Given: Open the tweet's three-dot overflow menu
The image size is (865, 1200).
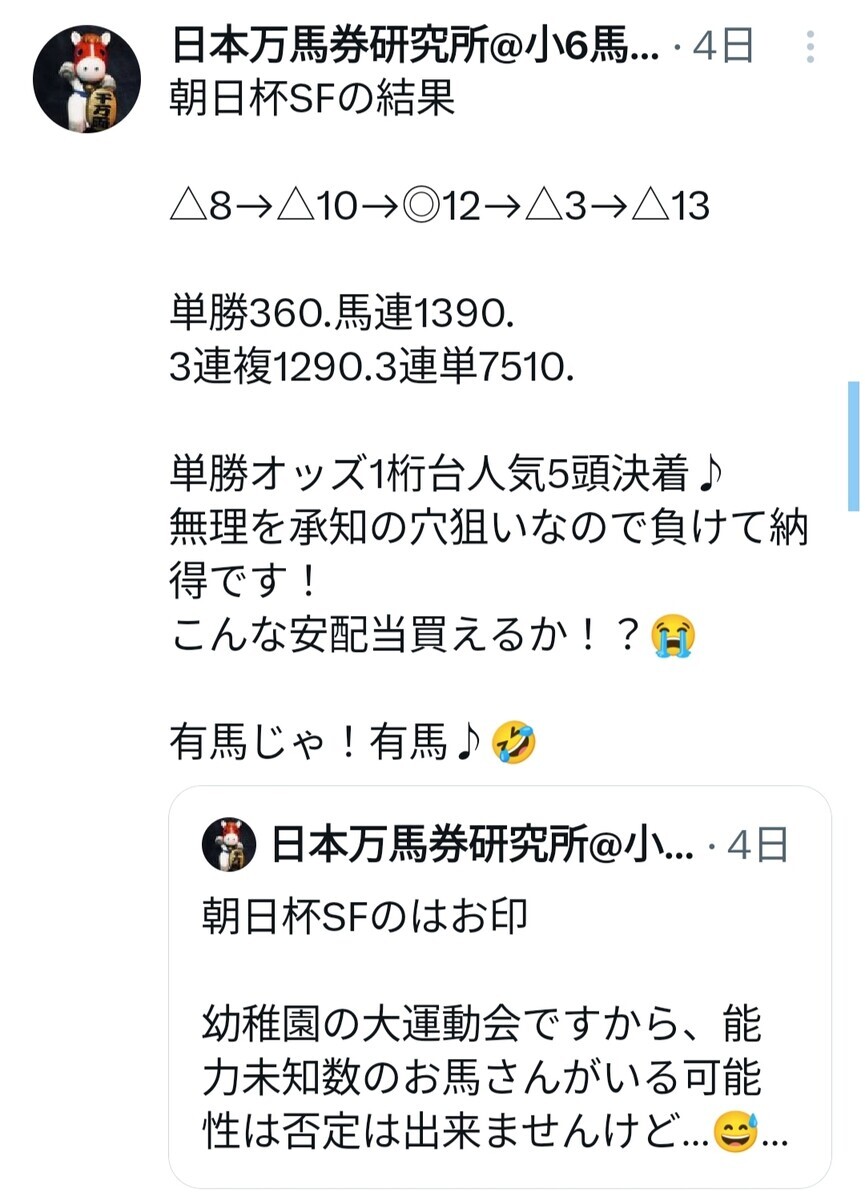Looking at the screenshot, I should pos(811,46).
